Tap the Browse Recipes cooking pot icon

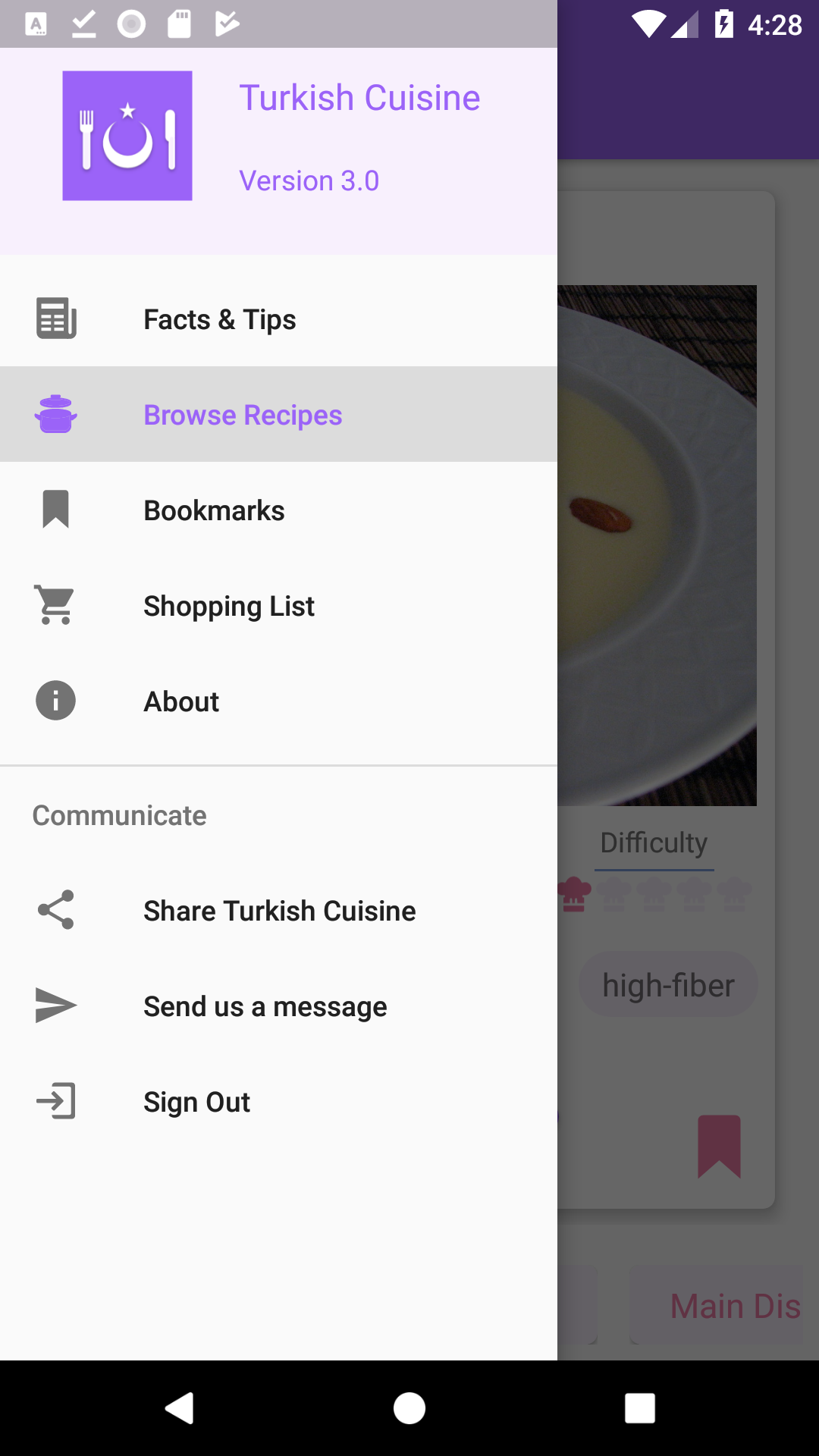55,415
